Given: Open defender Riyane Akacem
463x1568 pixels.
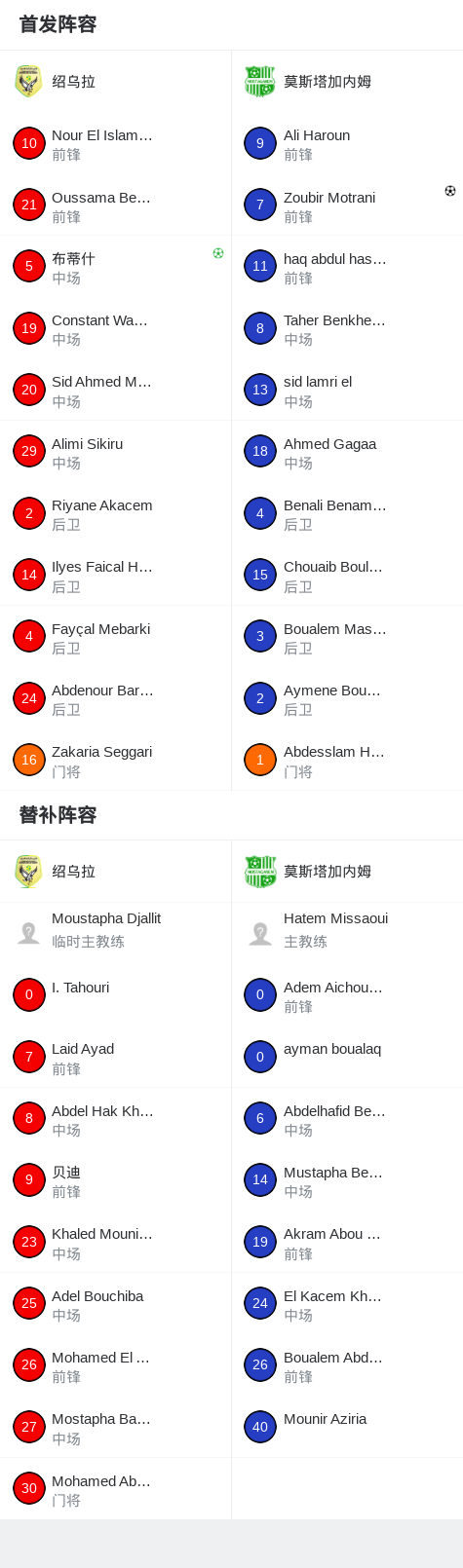Looking at the screenshot, I should click(x=115, y=513).
